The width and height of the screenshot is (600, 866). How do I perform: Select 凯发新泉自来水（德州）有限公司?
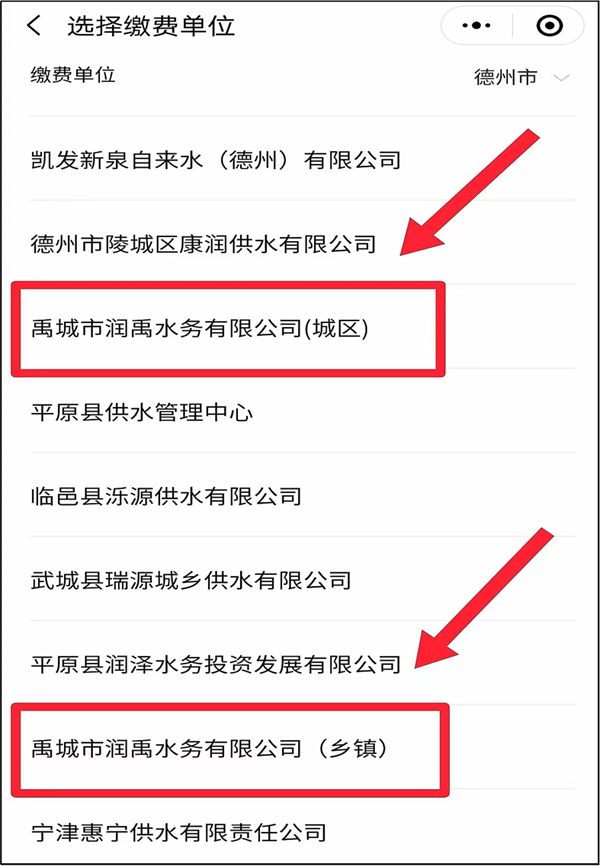(216, 159)
